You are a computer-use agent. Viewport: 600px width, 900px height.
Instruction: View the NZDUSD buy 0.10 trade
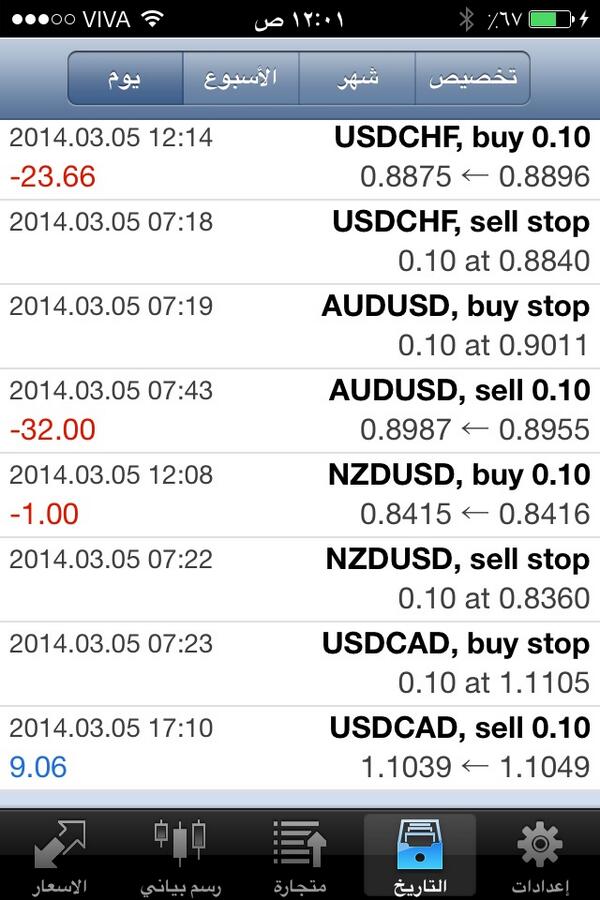[300, 495]
